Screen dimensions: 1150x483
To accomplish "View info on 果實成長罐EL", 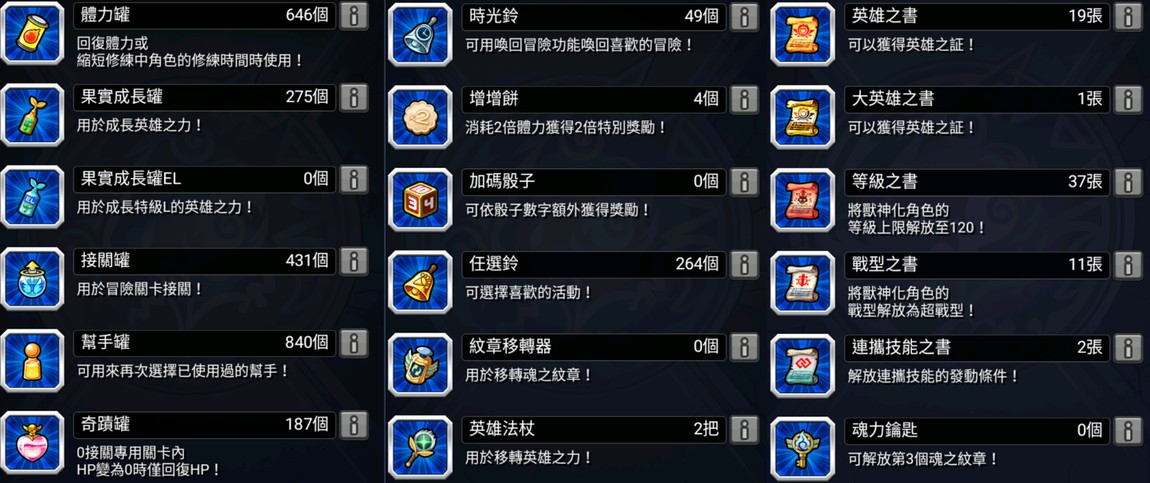I will pyautogui.click(x=353, y=179).
